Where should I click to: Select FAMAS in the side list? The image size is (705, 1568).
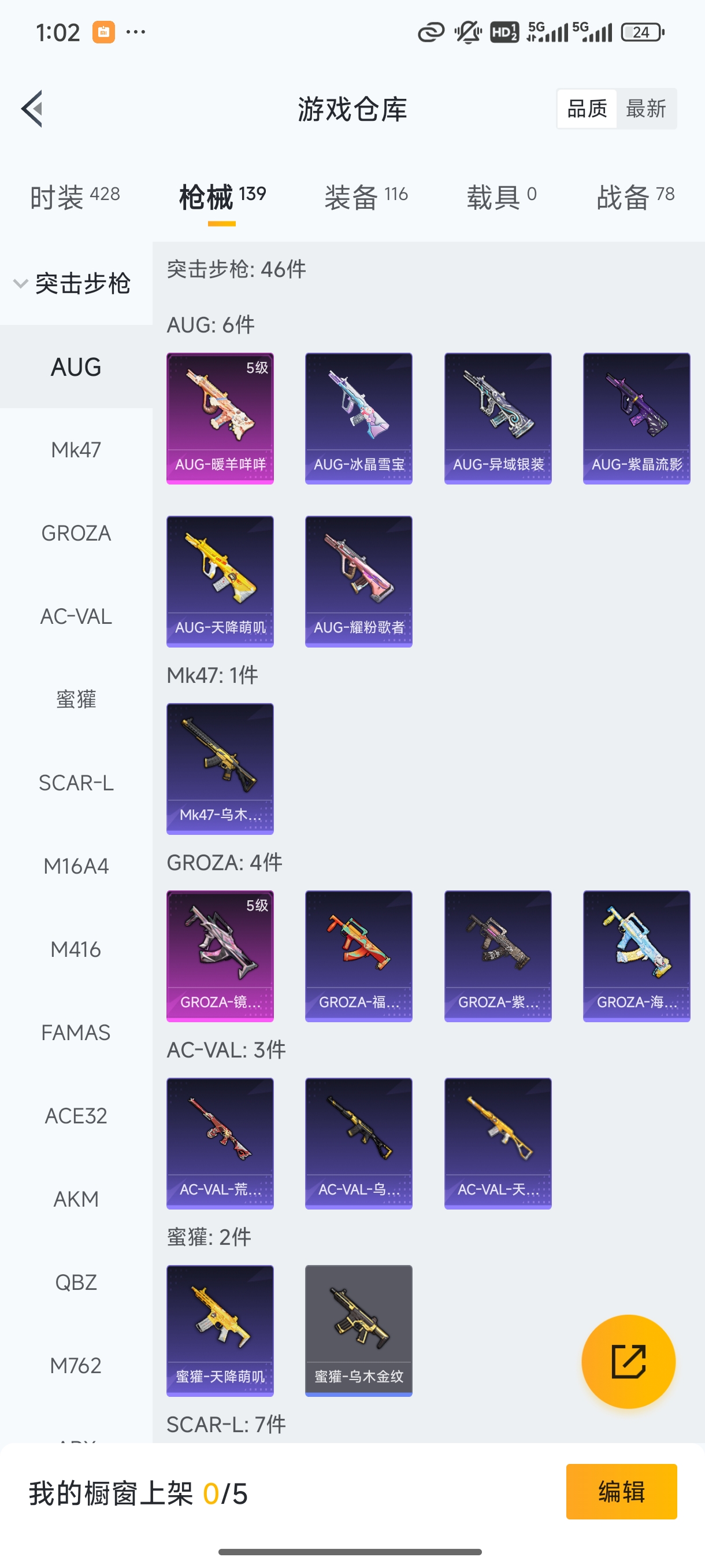pos(76,1033)
